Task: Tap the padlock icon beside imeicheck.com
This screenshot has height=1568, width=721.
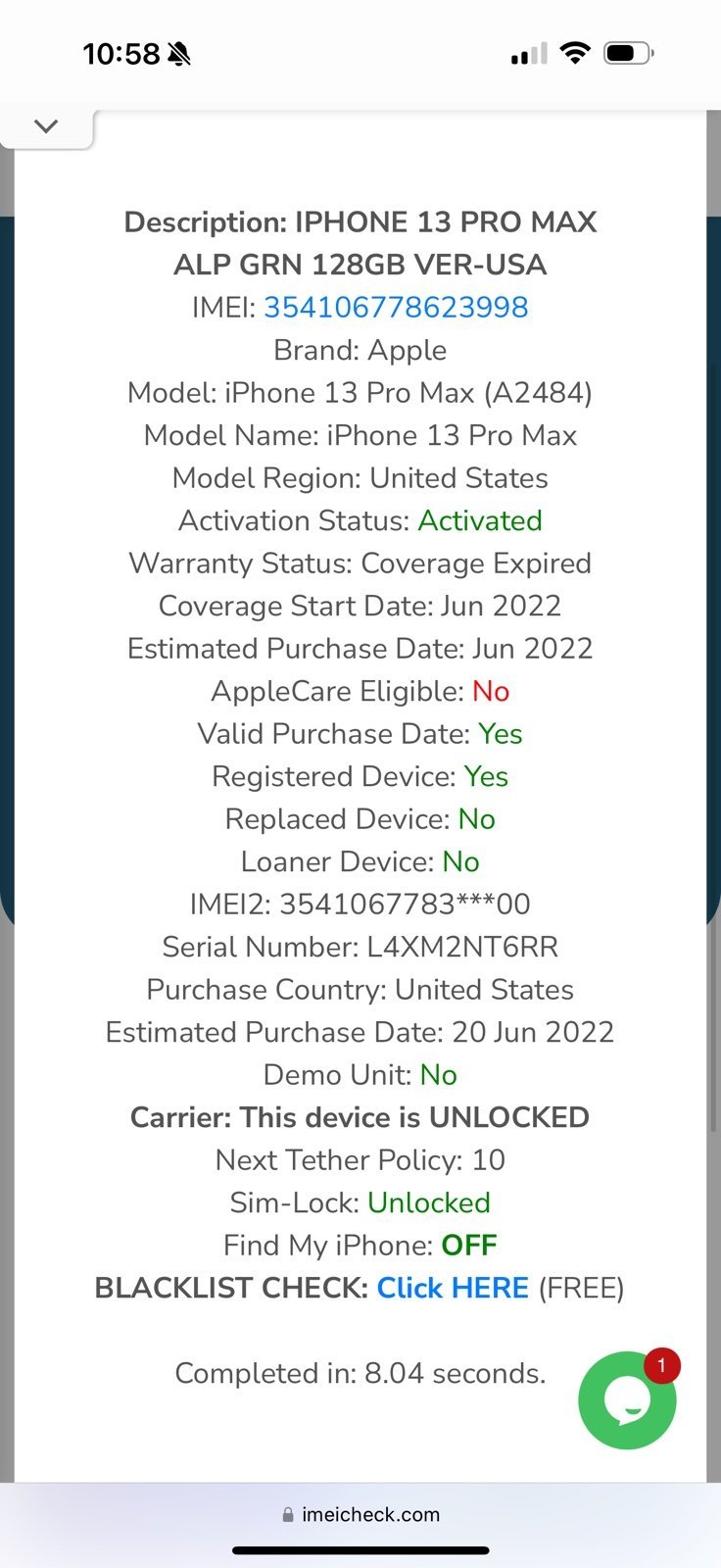Action: pyautogui.click(x=287, y=1514)
